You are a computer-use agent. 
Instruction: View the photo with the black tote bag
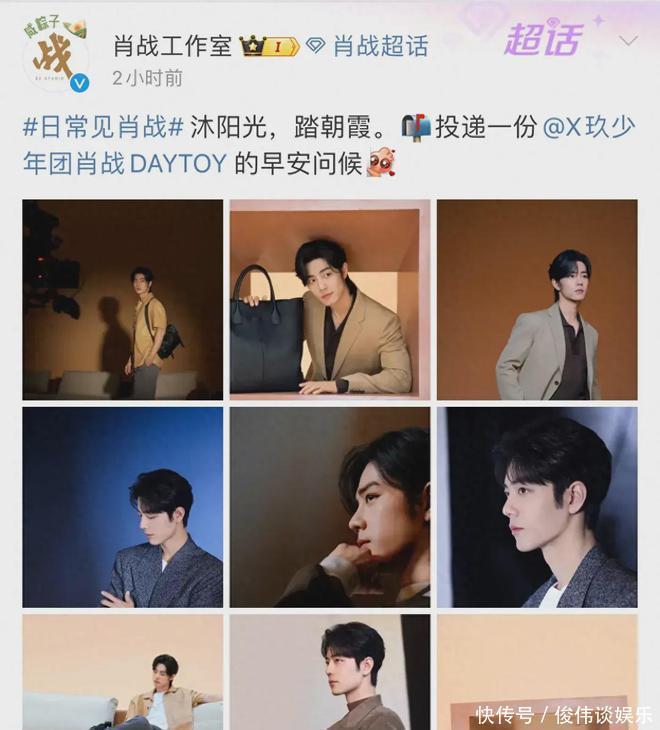(330, 299)
